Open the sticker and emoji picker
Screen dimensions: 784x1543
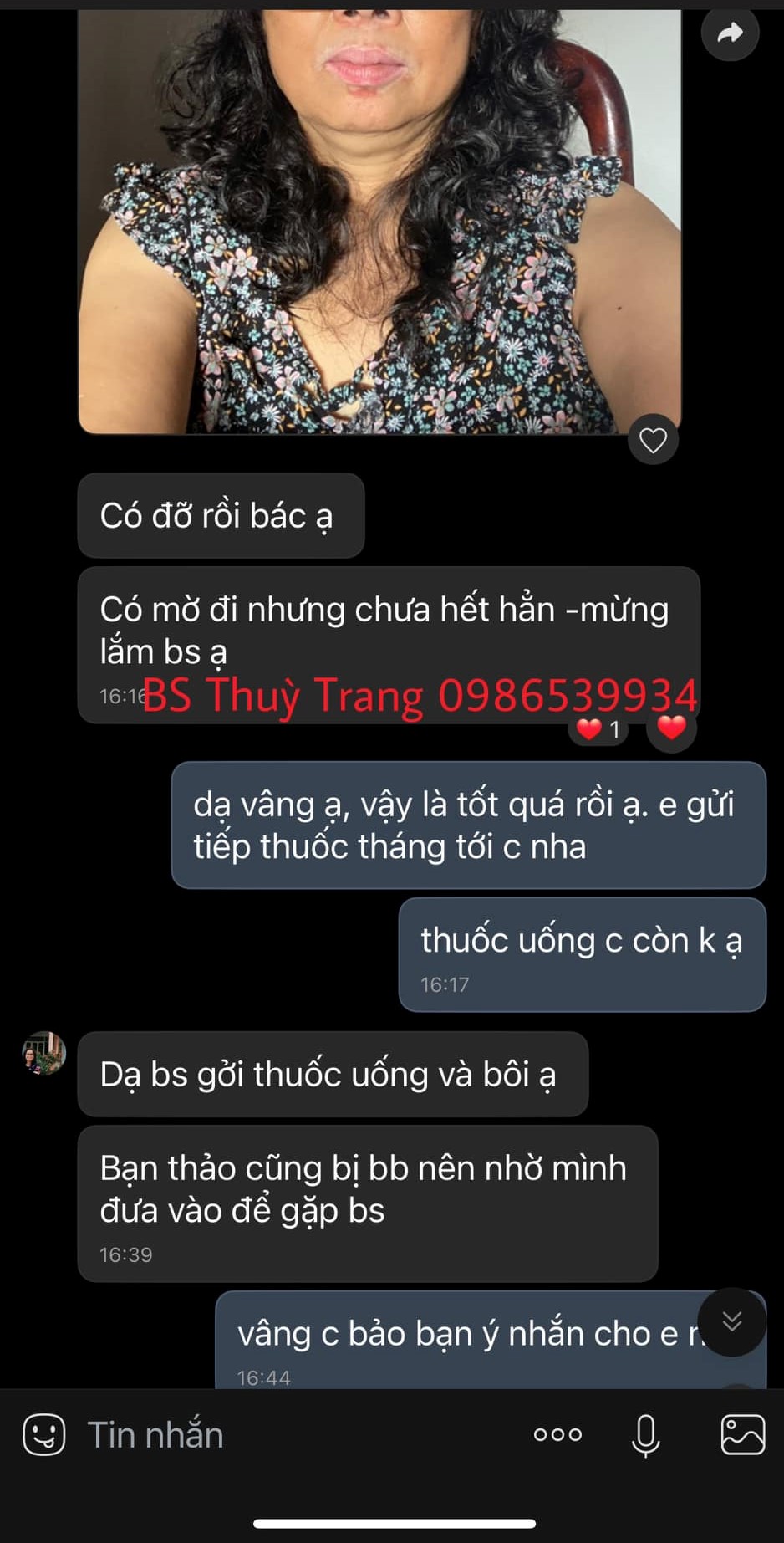[x=44, y=1435]
